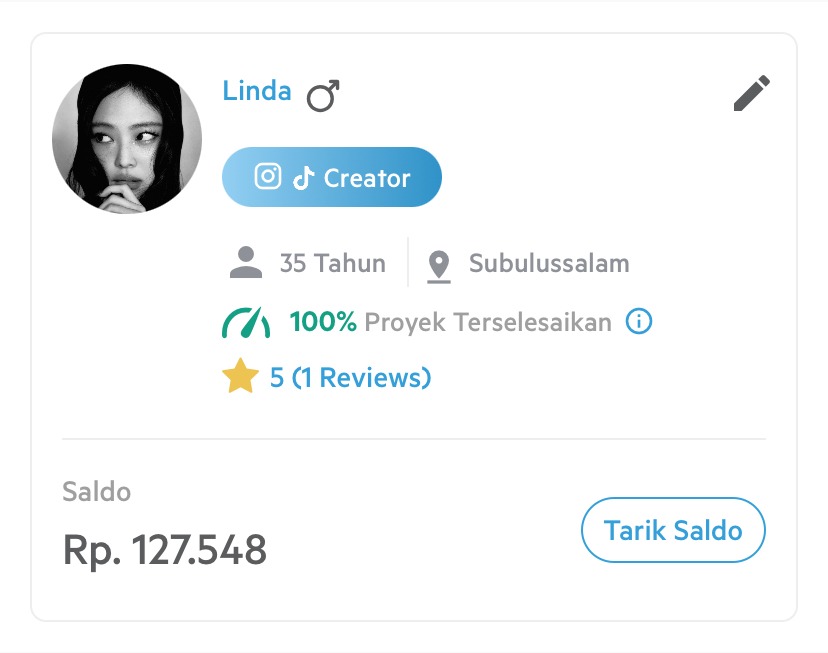Tap info icon beside Proyek Terselesaikan
Viewport: 828px width, 653px height.
[x=639, y=322]
